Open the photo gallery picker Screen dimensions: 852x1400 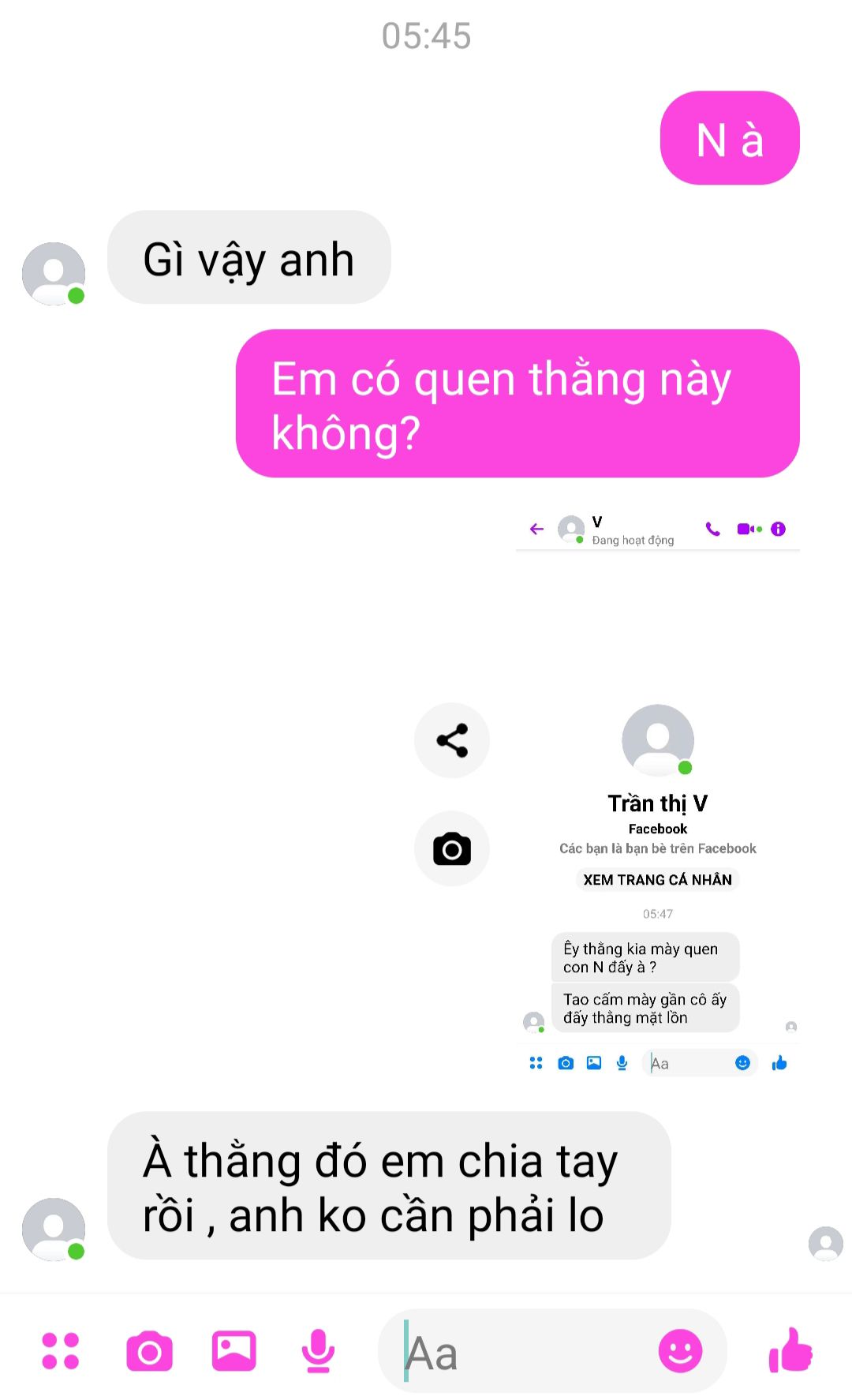234,1350
